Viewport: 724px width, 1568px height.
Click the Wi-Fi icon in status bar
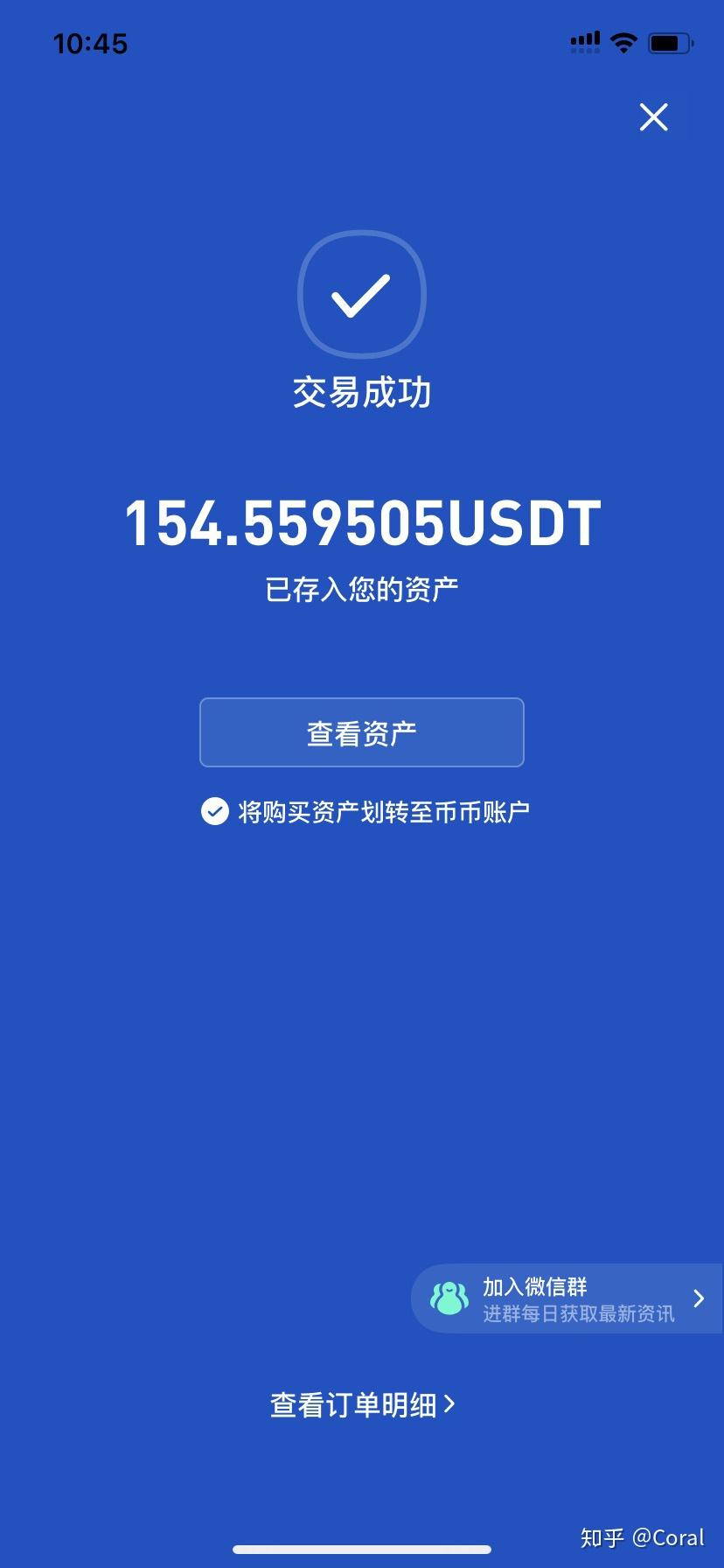pyautogui.click(x=624, y=43)
